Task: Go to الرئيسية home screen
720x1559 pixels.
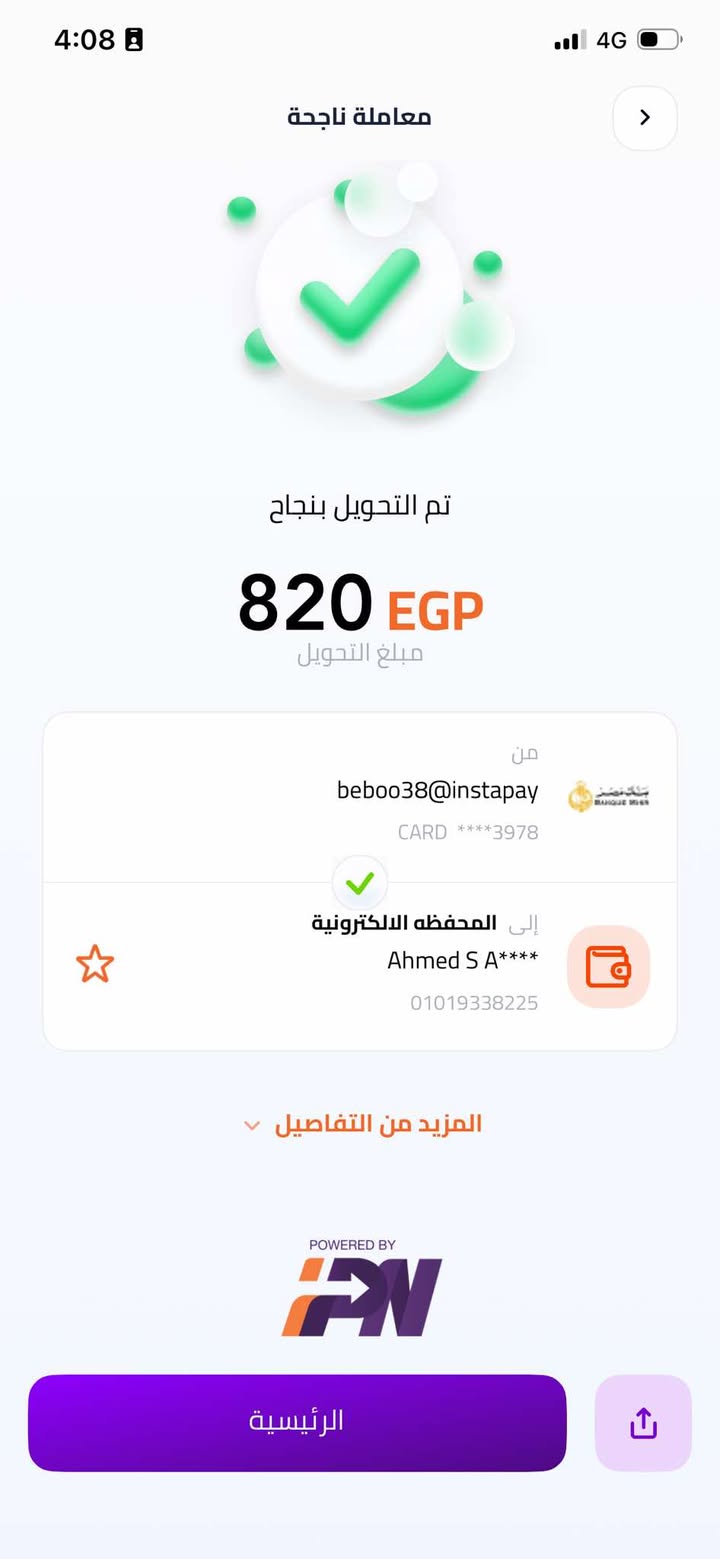Action: click(x=297, y=1422)
